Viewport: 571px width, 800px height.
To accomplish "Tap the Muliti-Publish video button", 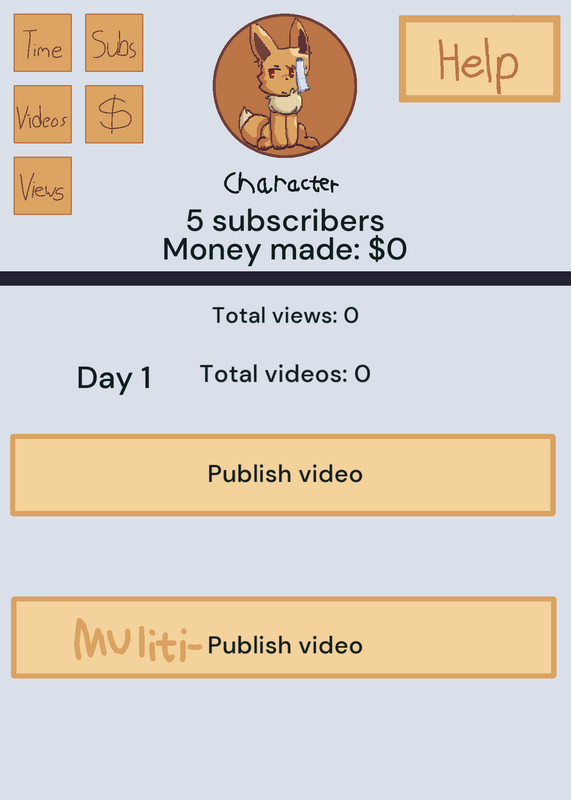I will click(284, 637).
